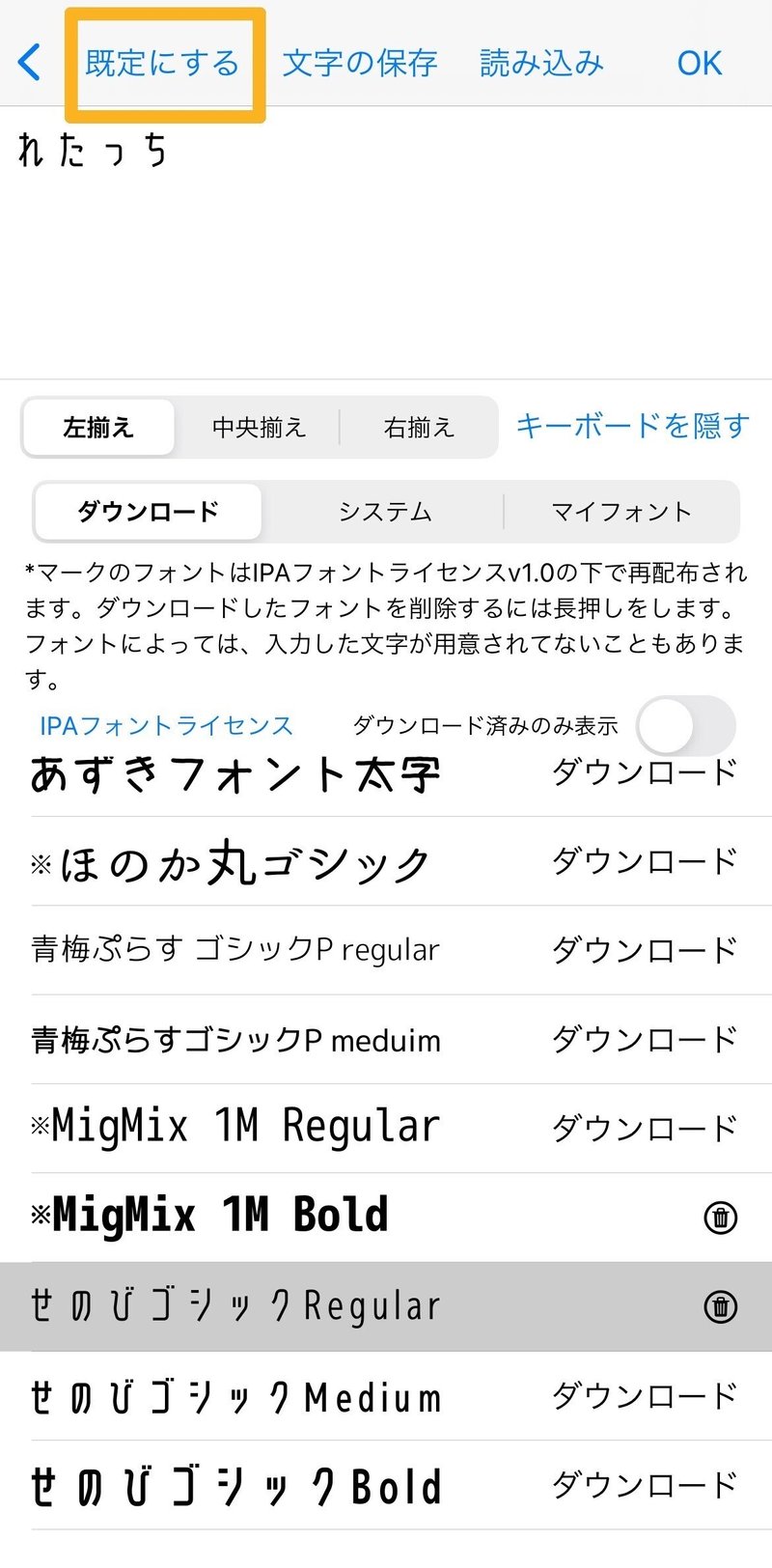This screenshot has height=1568, width=772.
Task: Select 右揃え text alignment
Action: point(419,427)
